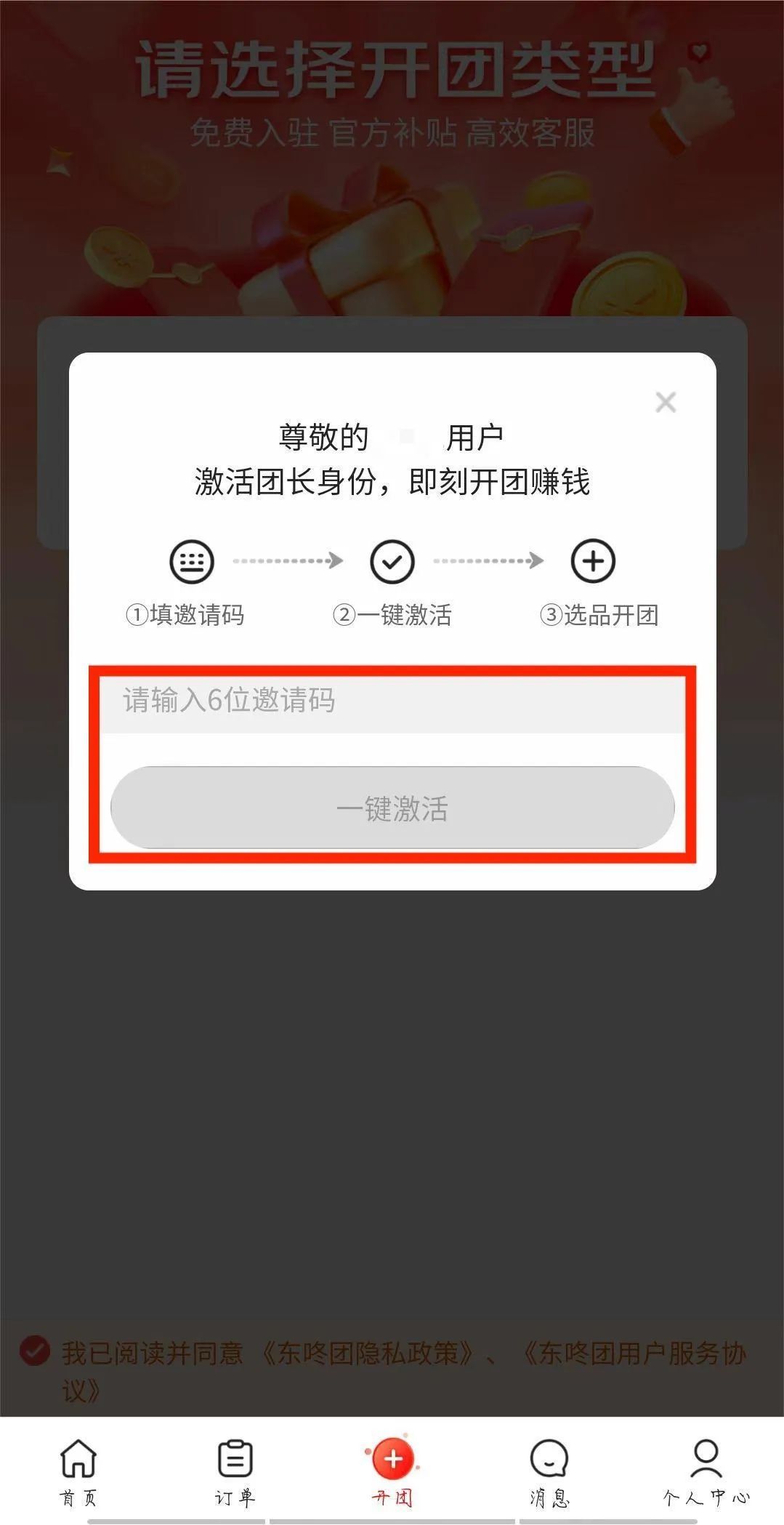Screen dimensions: 784x1525
Task: Open the 订单 tab
Action: point(235,1468)
